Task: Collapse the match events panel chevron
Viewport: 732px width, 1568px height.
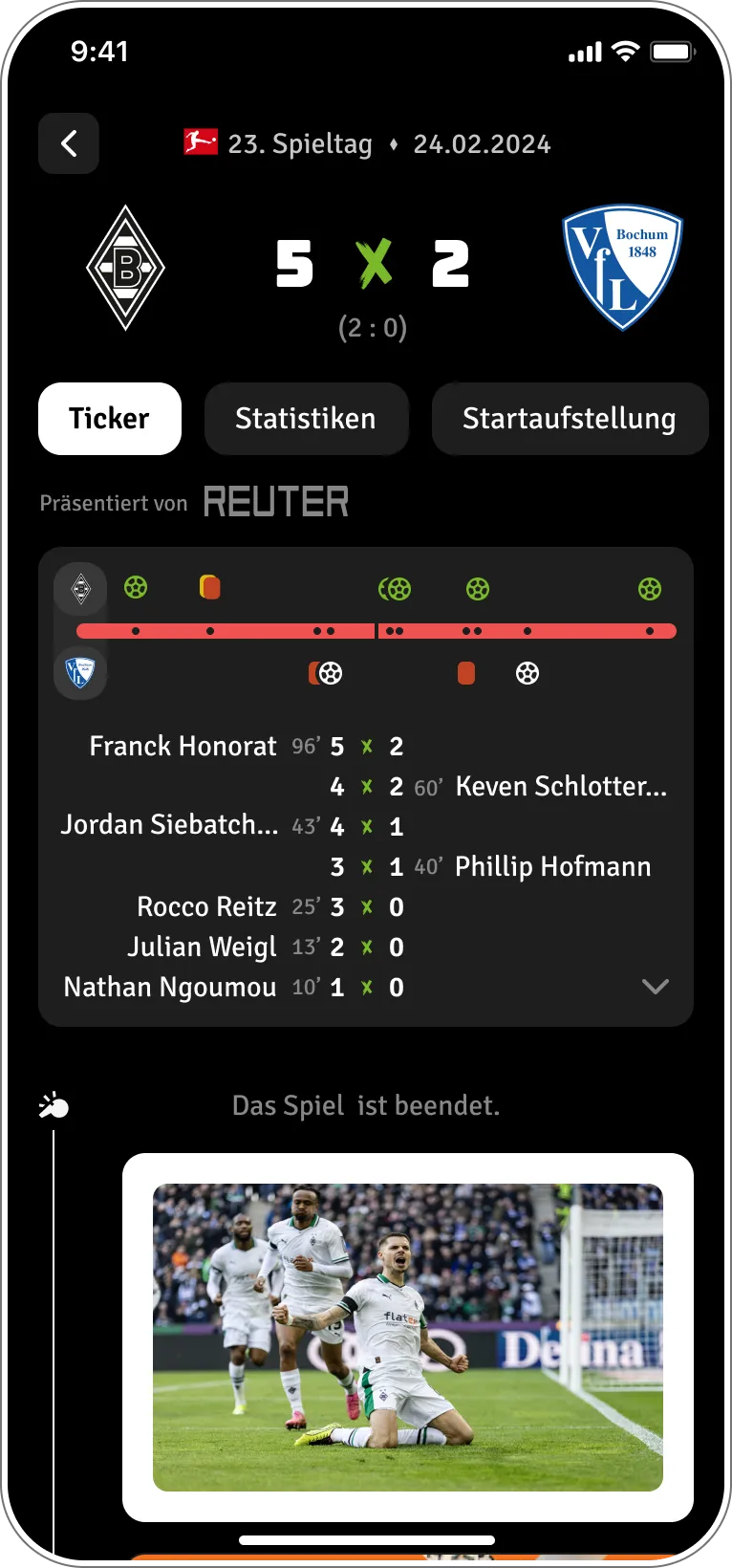Action: 656,986
